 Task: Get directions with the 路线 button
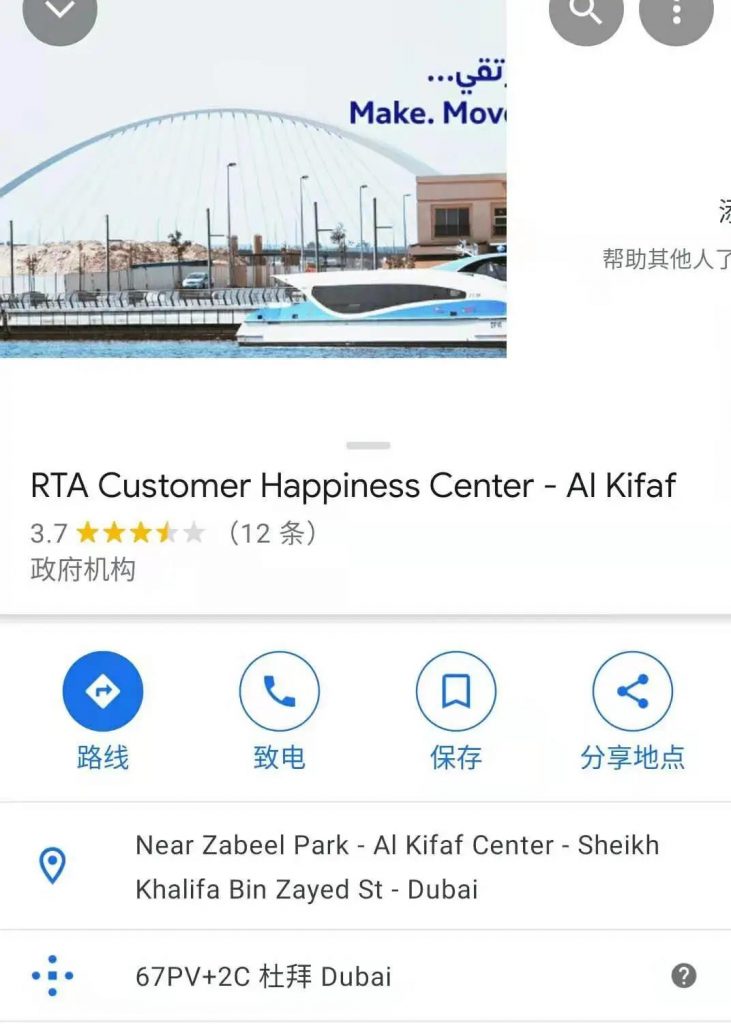click(x=103, y=692)
